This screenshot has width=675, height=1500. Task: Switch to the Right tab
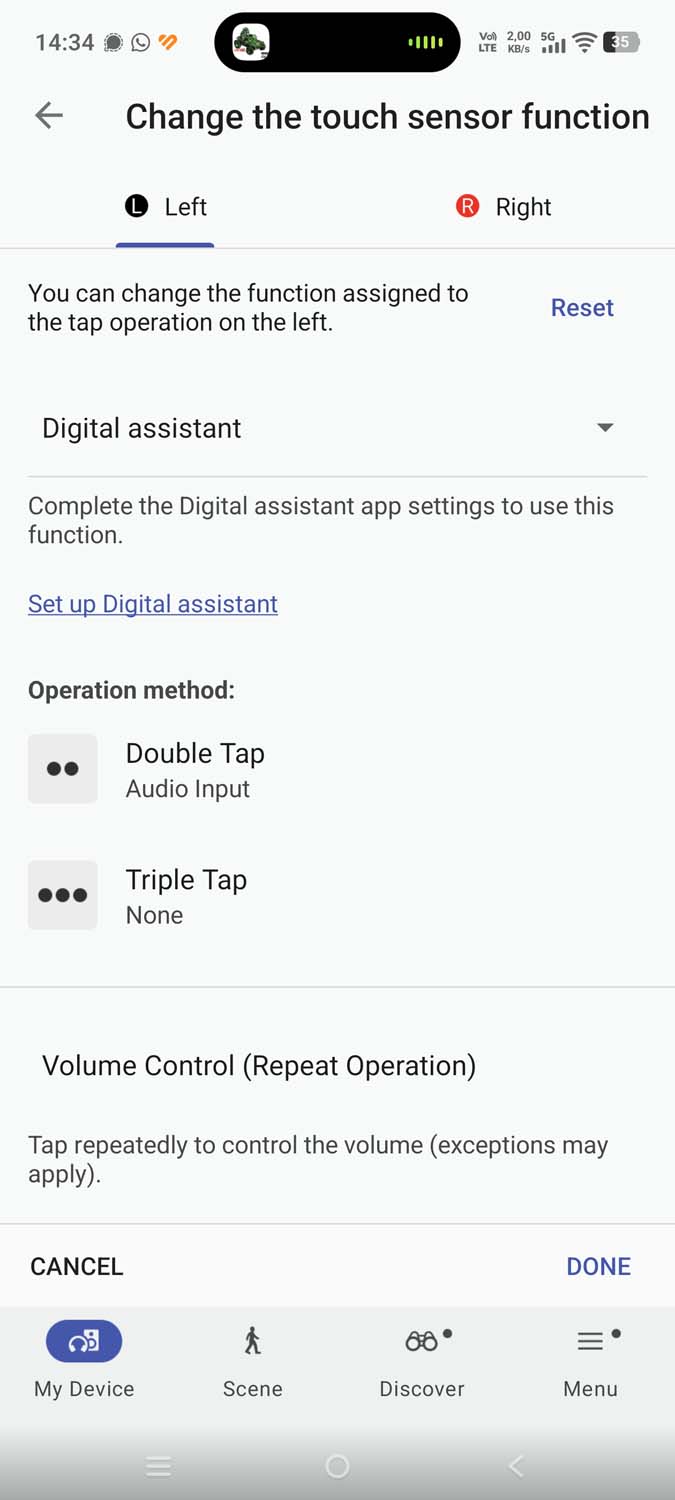point(504,207)
